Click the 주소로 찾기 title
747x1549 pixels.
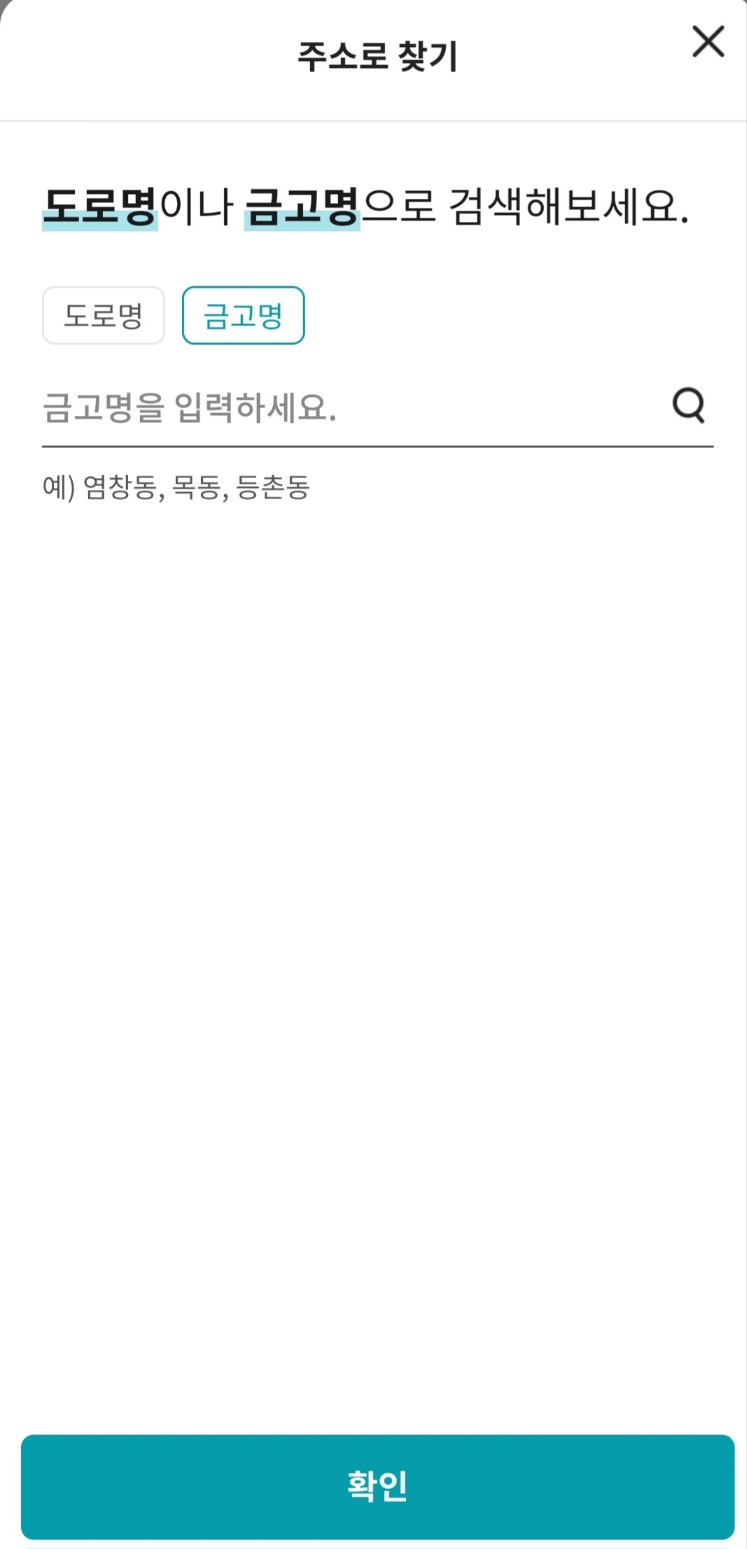tap(373, 56)
